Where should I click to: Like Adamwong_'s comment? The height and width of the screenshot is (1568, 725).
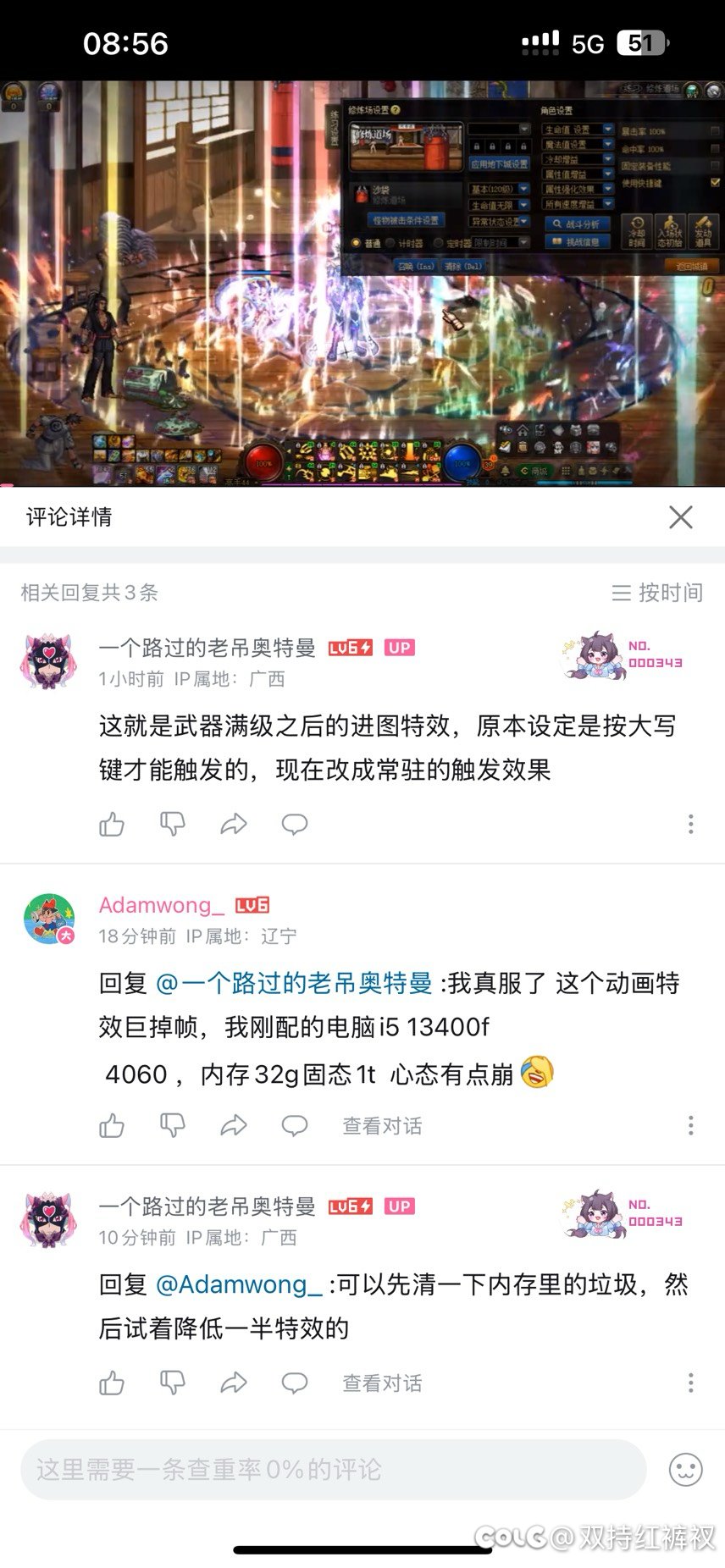click(112, 1125)
